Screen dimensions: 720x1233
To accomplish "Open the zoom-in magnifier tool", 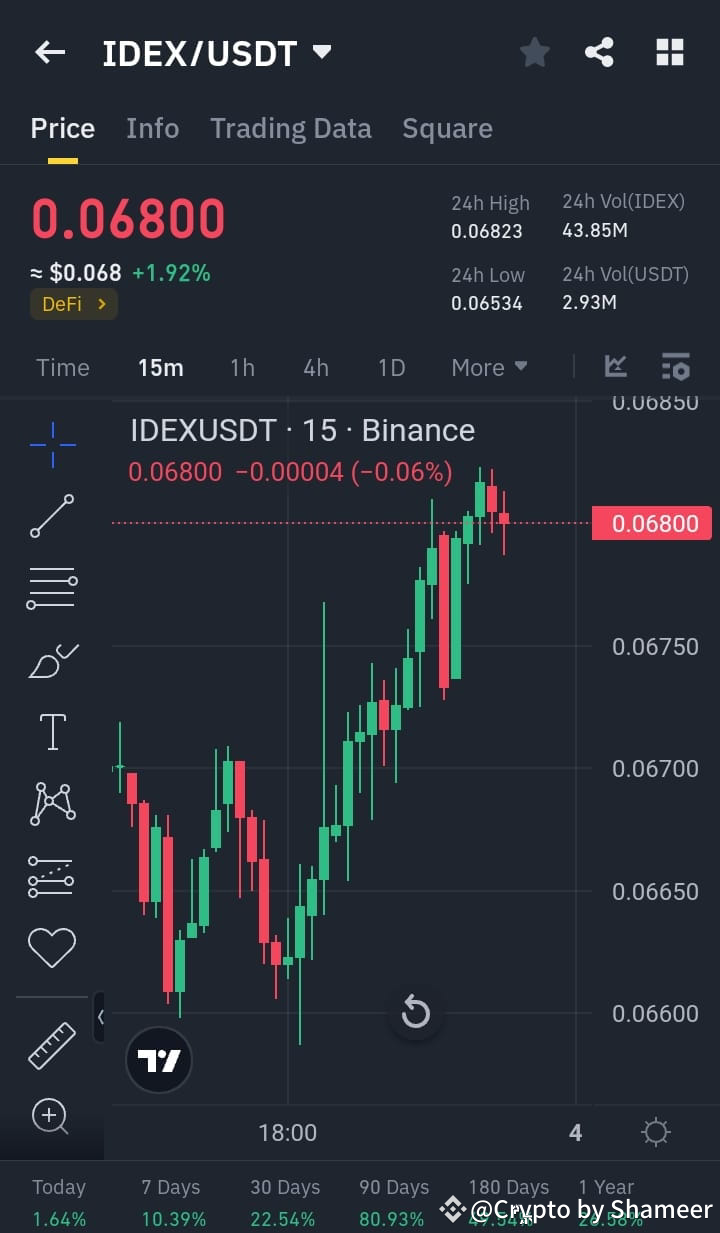I will (x=51, y=1117).
